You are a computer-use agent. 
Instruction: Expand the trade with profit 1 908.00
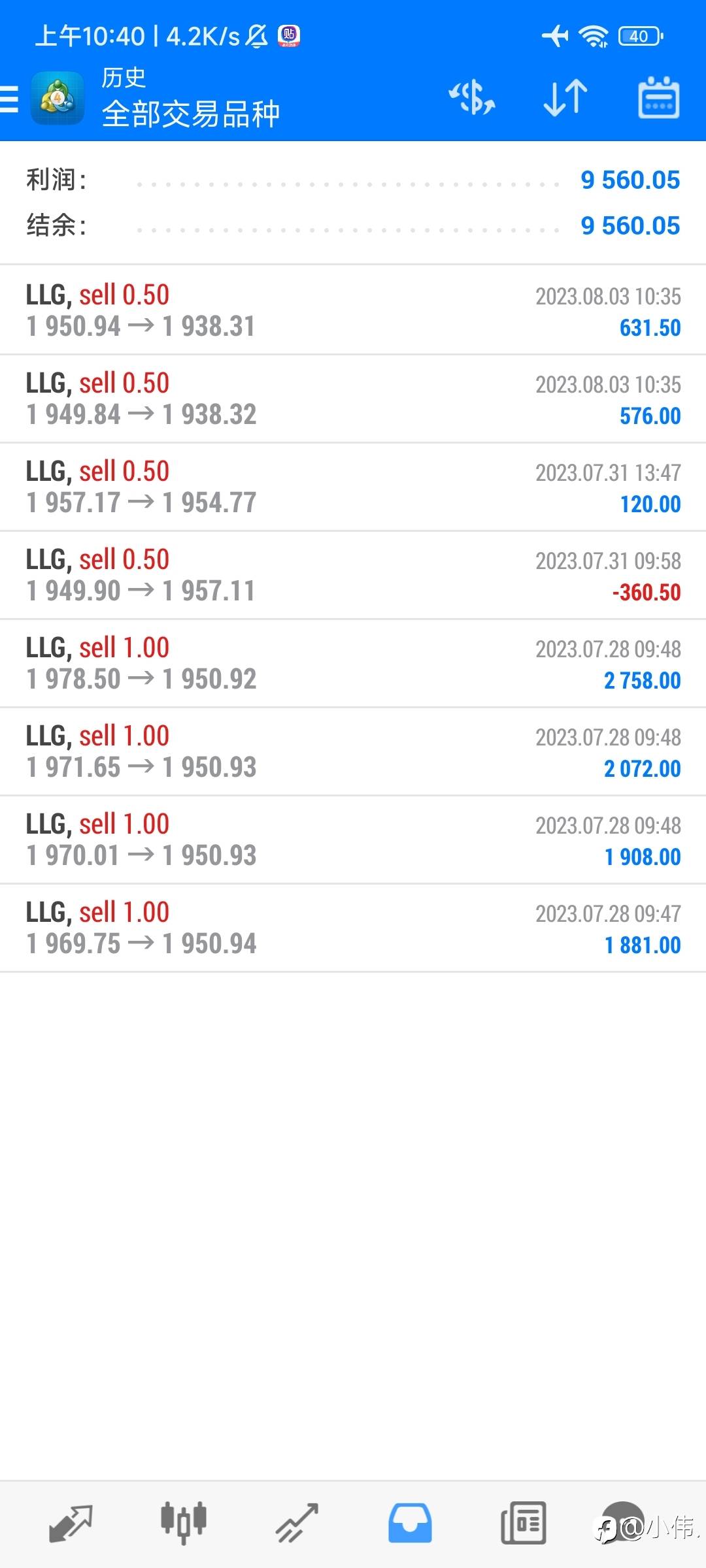353,840
